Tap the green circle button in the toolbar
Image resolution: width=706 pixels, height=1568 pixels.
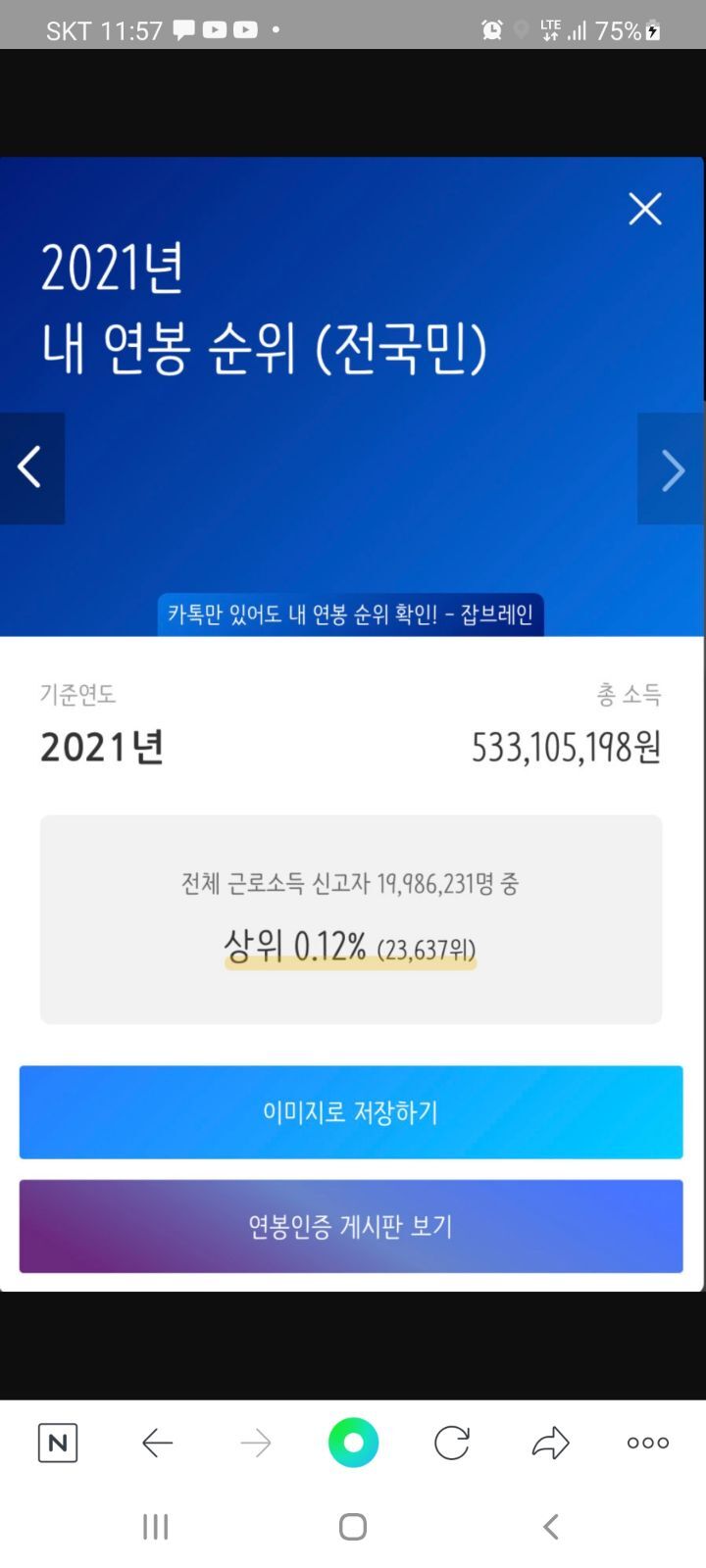pos(353,1443)
